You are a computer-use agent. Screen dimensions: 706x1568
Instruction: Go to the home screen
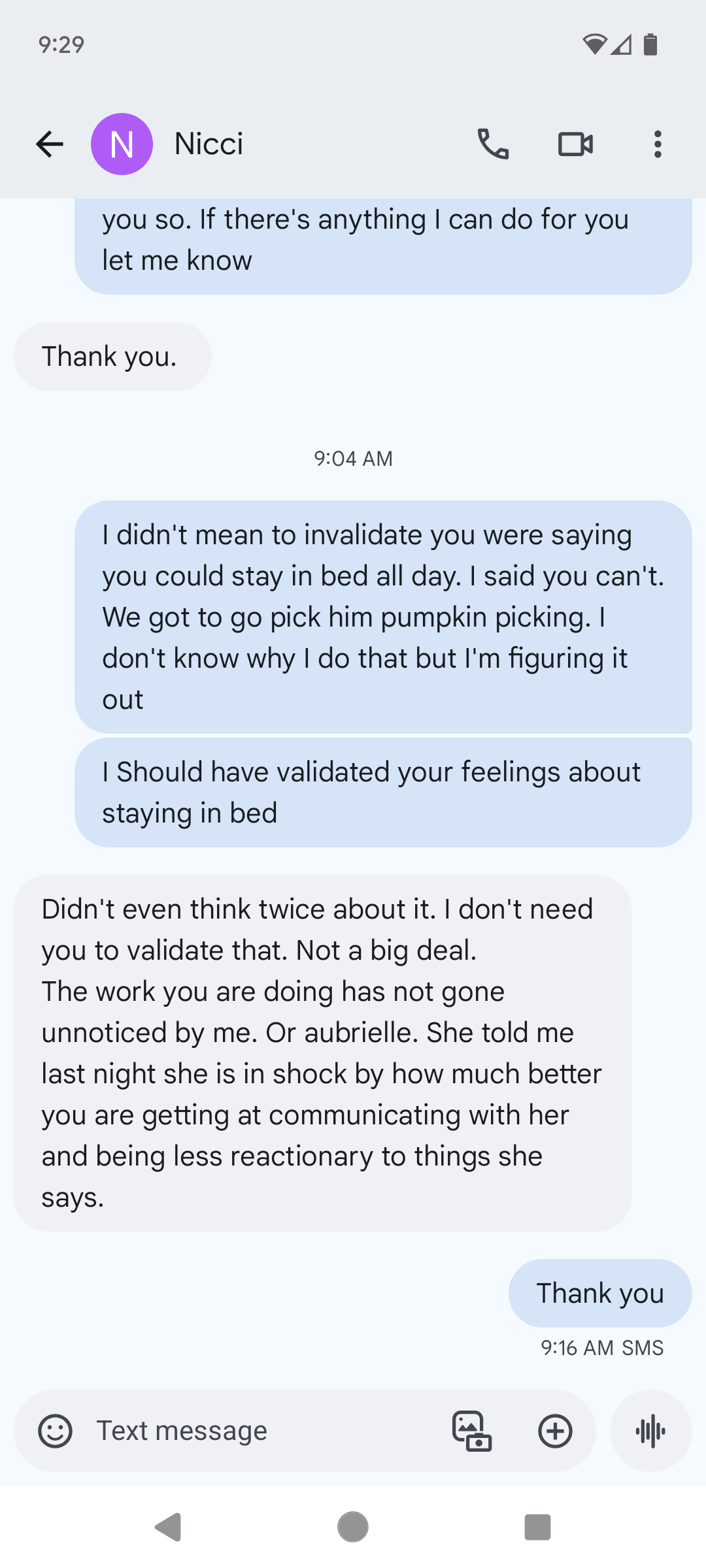tap(353, 1527)
